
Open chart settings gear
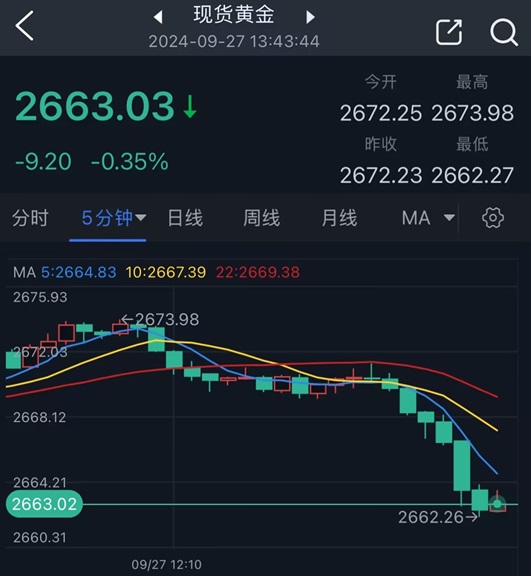click(493, 218)
